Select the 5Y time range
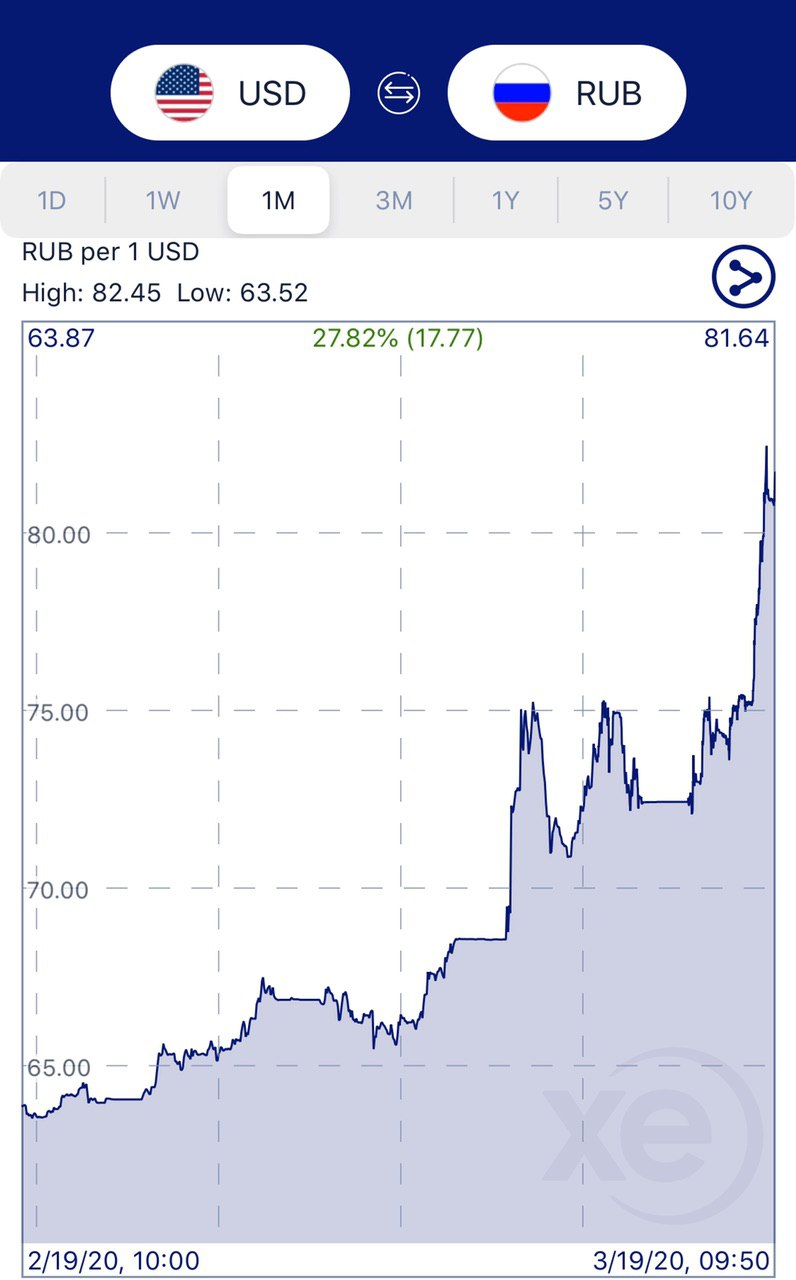Screen dimensions: 796x1280 [613, 200]
